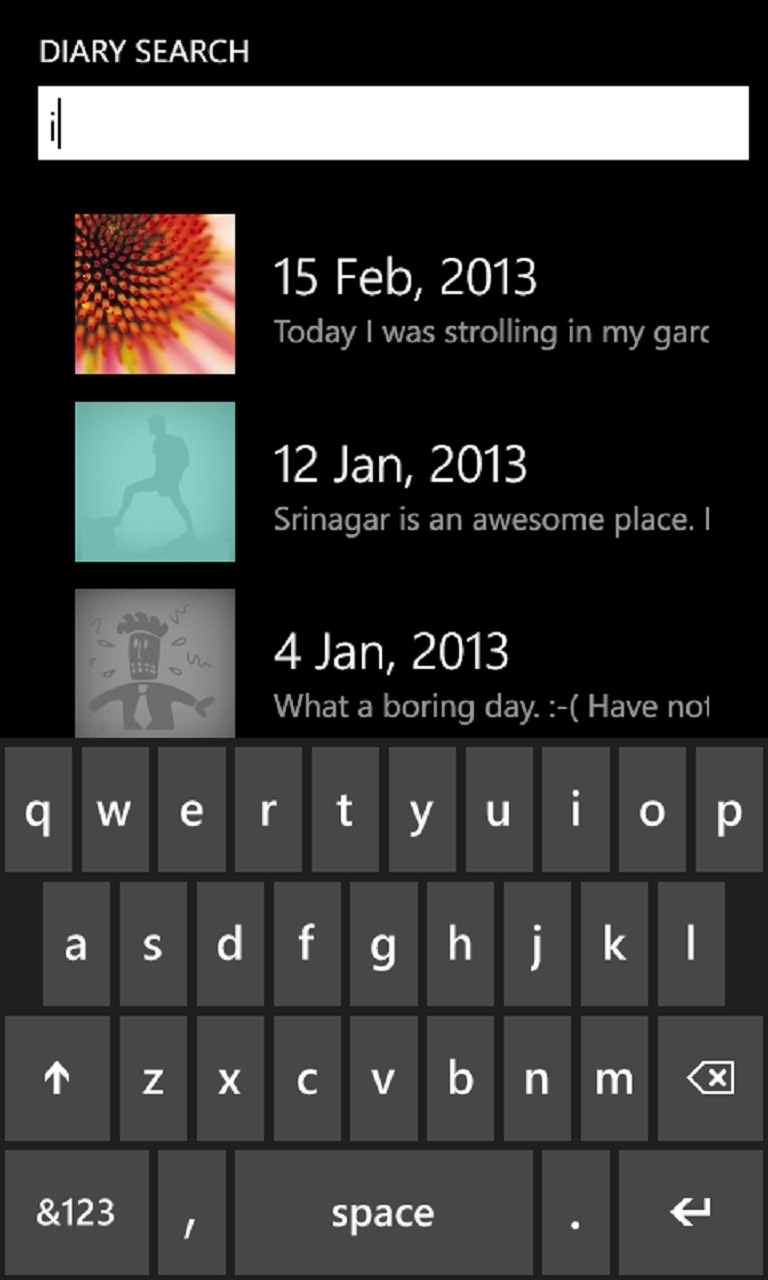Hit the backspace key on the keyboard
The width and height of the screenshot is (768, 1280).
[710, 1079]
